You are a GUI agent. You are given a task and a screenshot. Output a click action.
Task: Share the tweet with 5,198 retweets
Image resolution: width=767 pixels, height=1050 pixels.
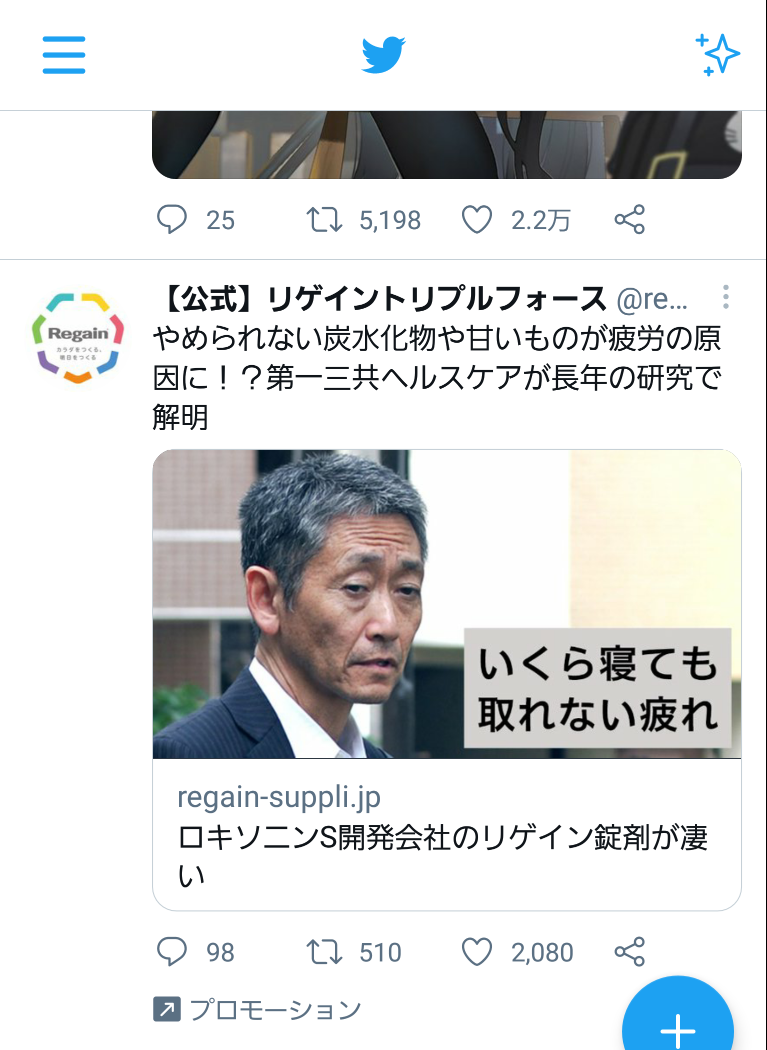point(629,220)
